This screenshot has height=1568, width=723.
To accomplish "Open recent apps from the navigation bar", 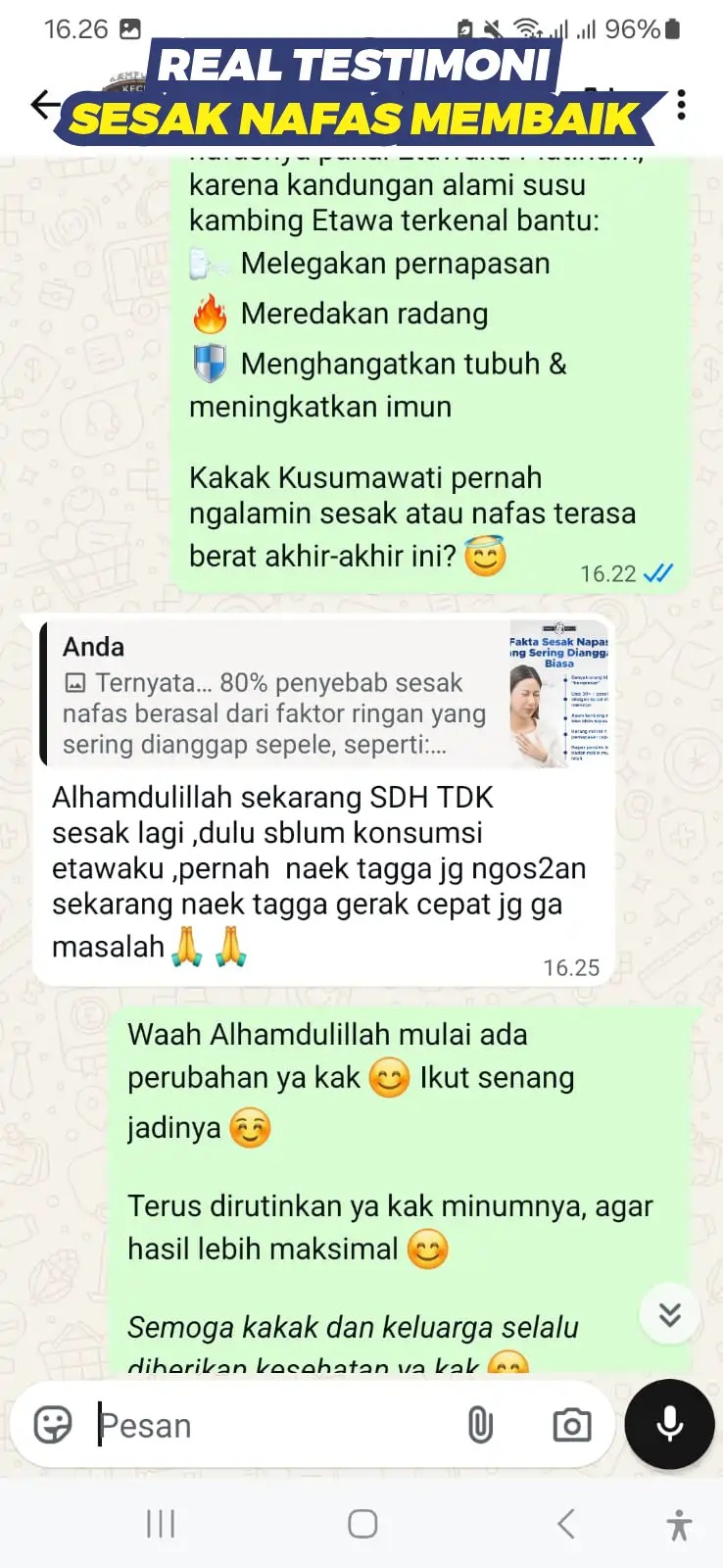I will 161,1524.
